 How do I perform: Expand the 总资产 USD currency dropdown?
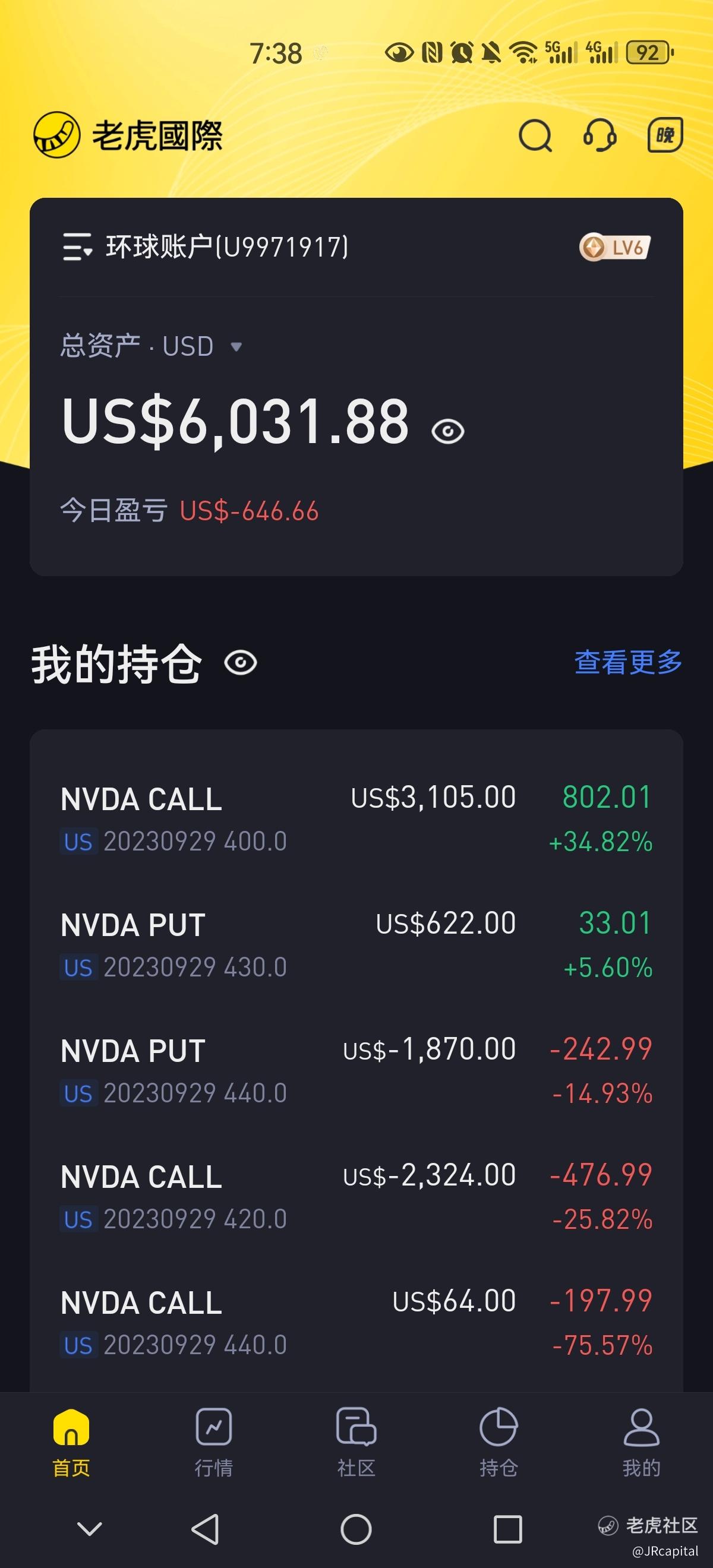pyautogui.click(x=236, y=347)
